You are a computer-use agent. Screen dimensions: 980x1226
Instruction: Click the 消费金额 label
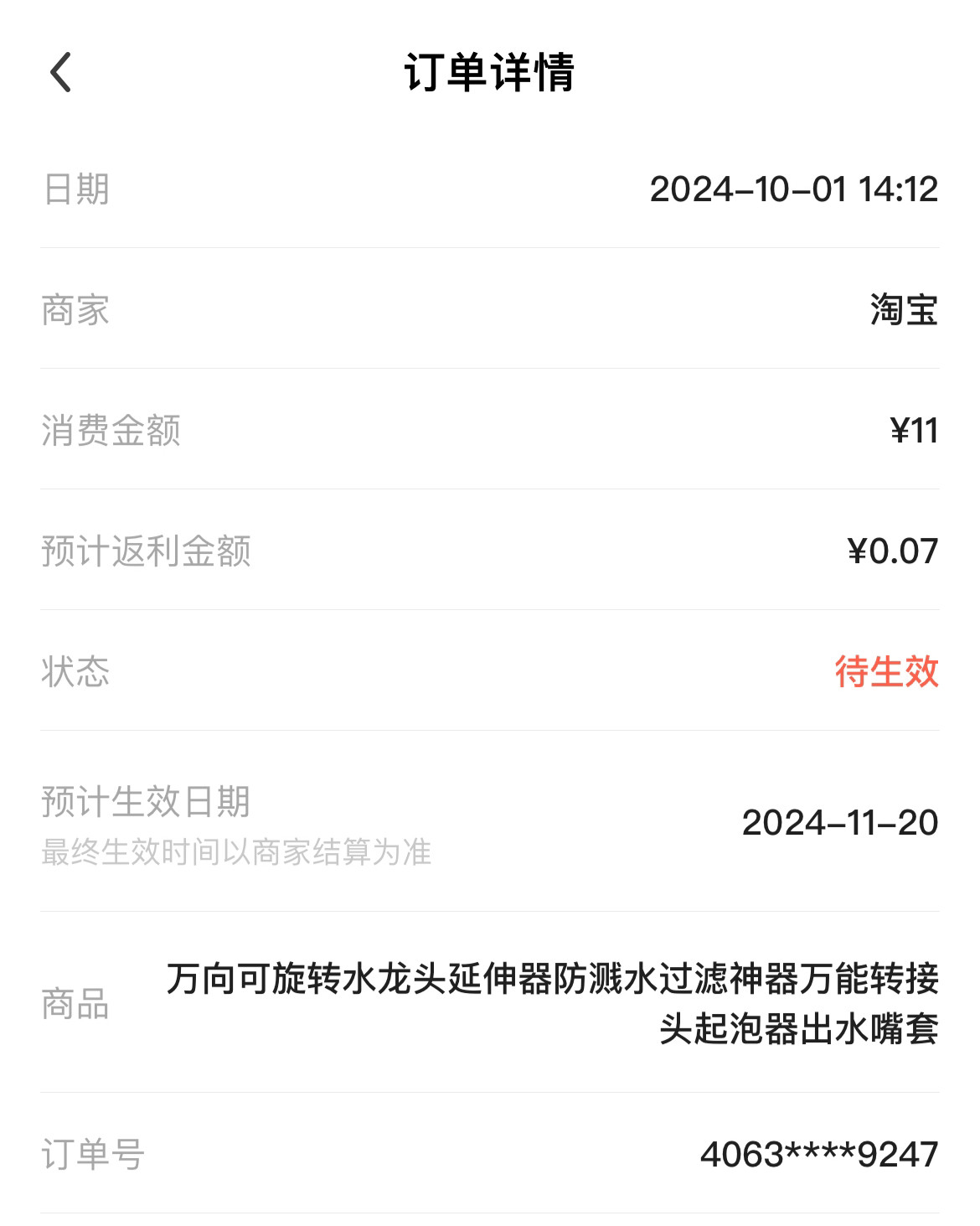[x=113, y=429]
